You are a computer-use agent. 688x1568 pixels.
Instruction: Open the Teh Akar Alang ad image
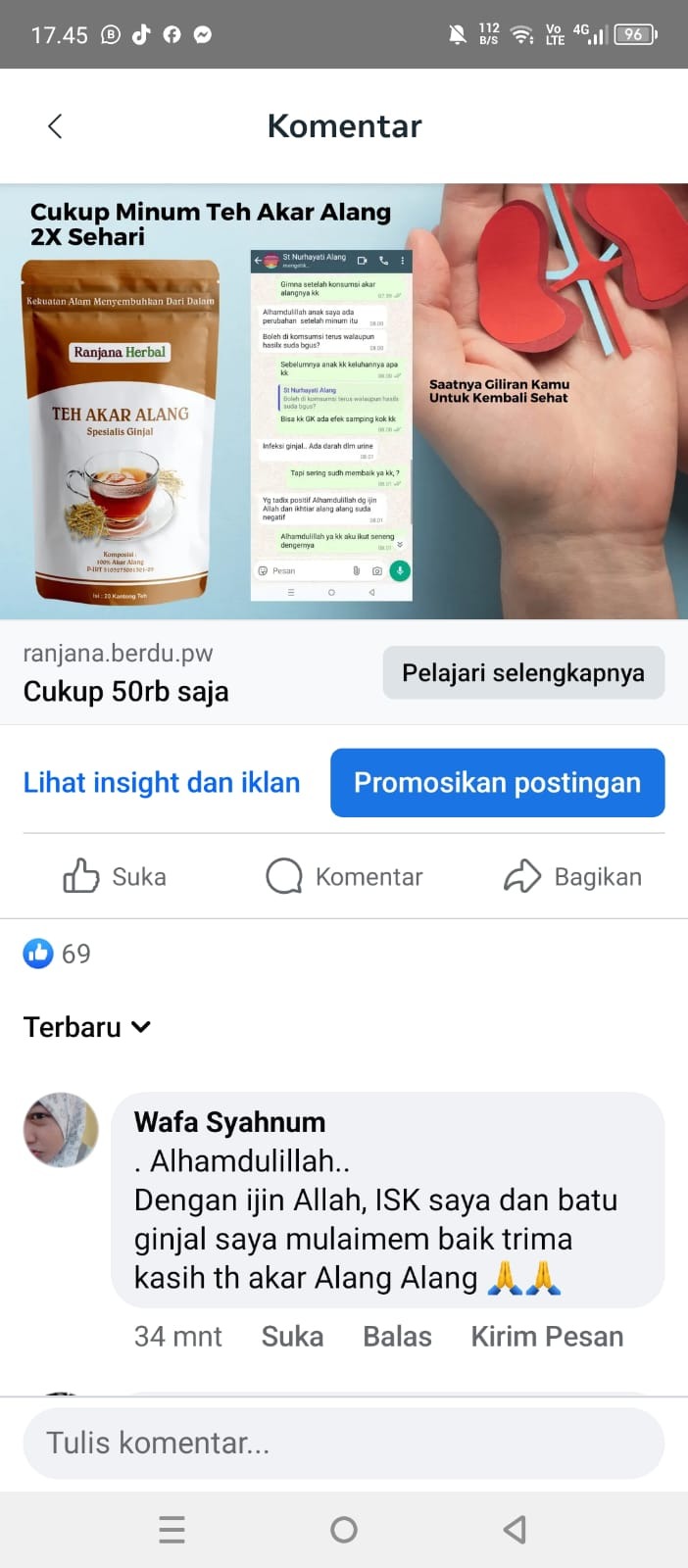pos(343,402)
